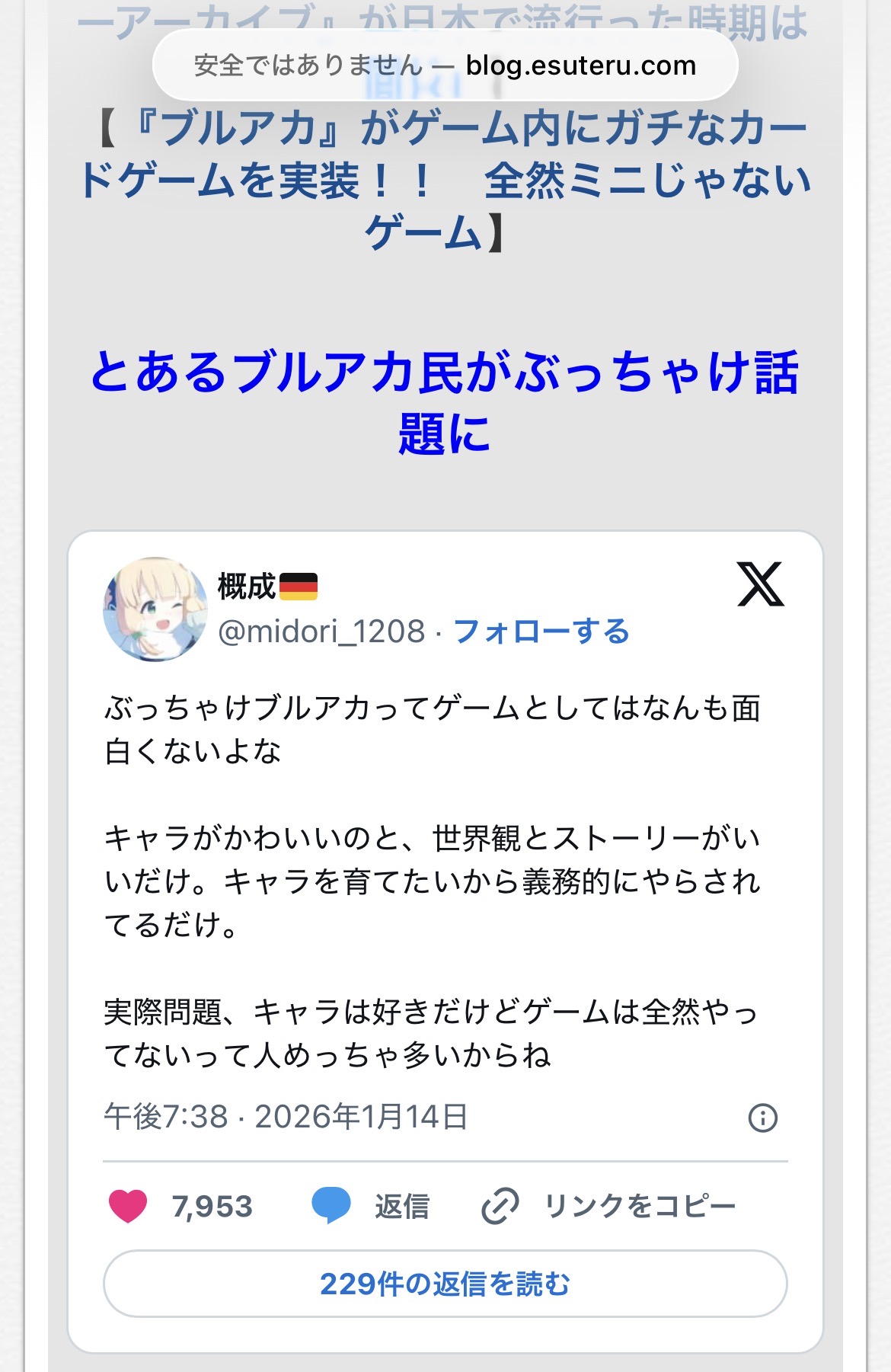Follow 概成 with フォローする
Screen dimensions: 891x1372
(541, 632)
